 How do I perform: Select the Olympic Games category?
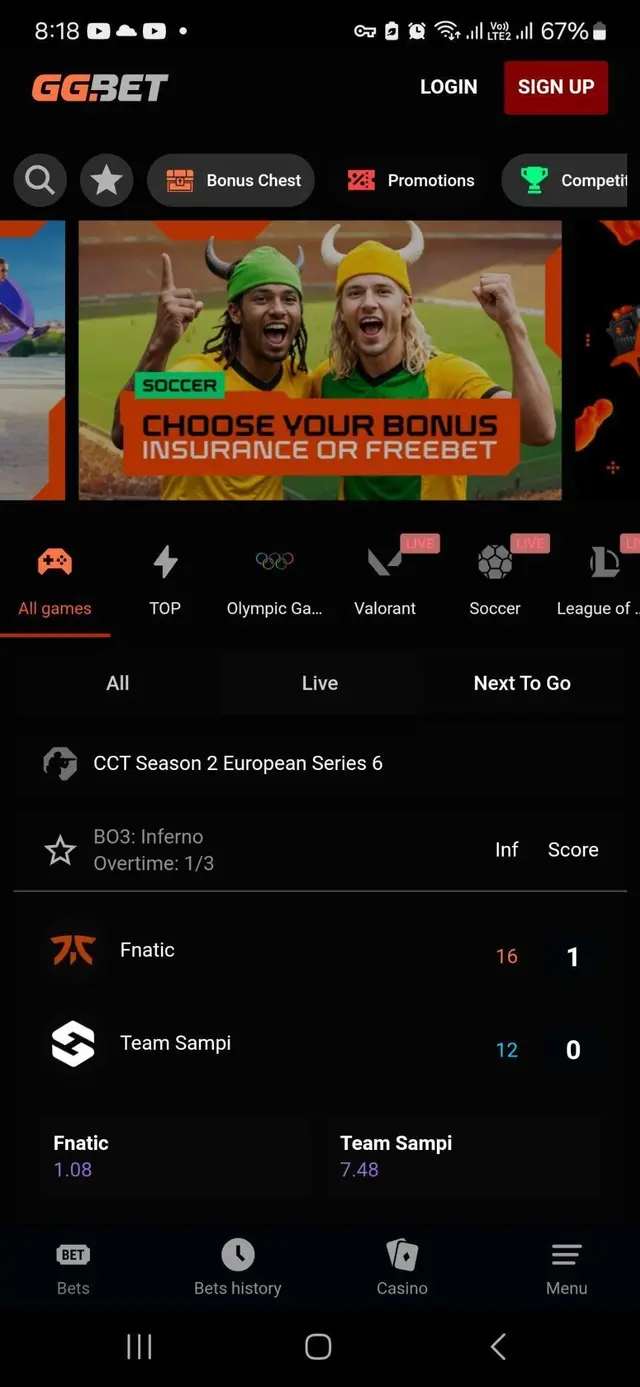(x=274, y=580)
